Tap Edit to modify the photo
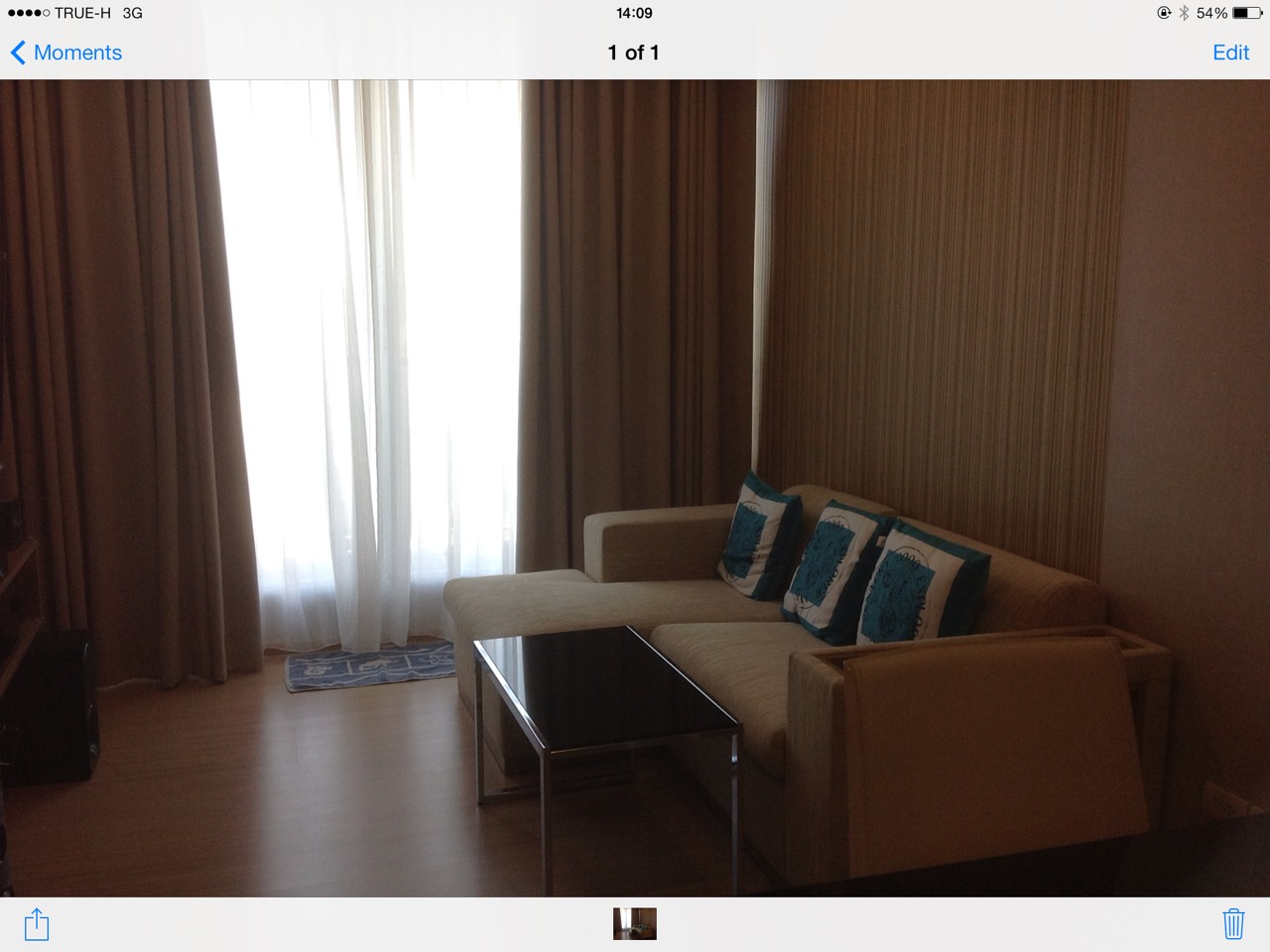This screenshot has height=952, width=1270. point(1230,53)
